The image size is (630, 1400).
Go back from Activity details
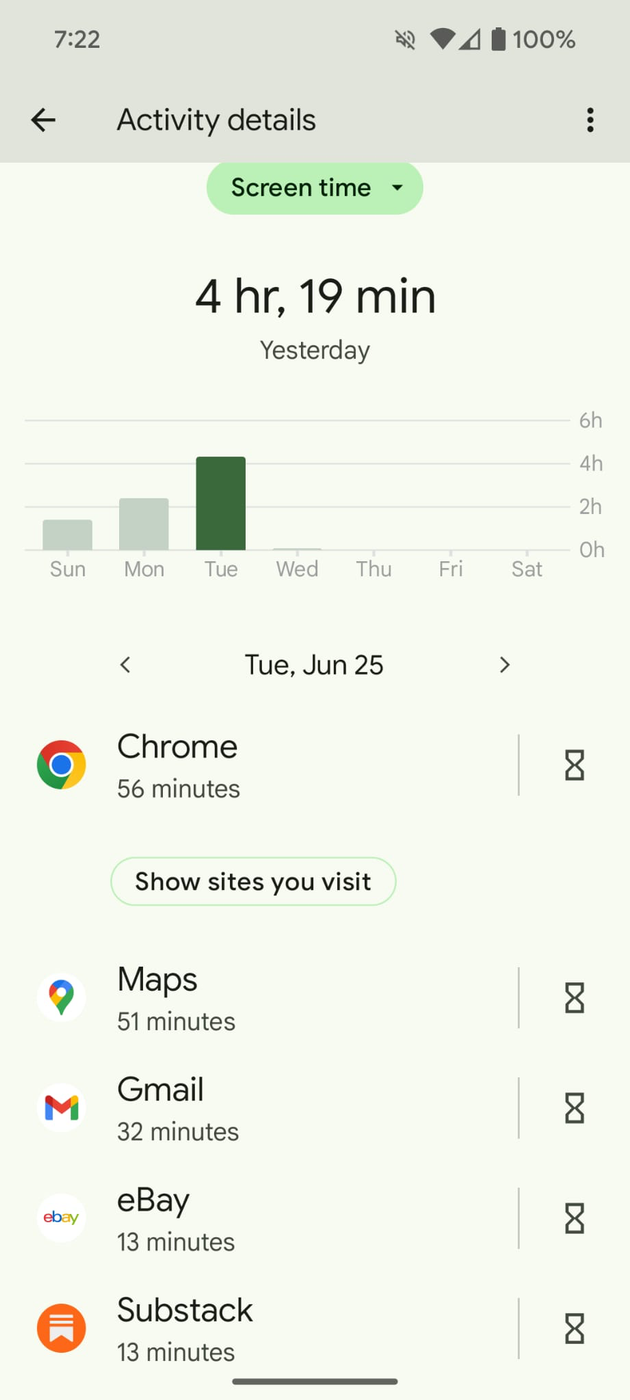(x=43, y=120)
